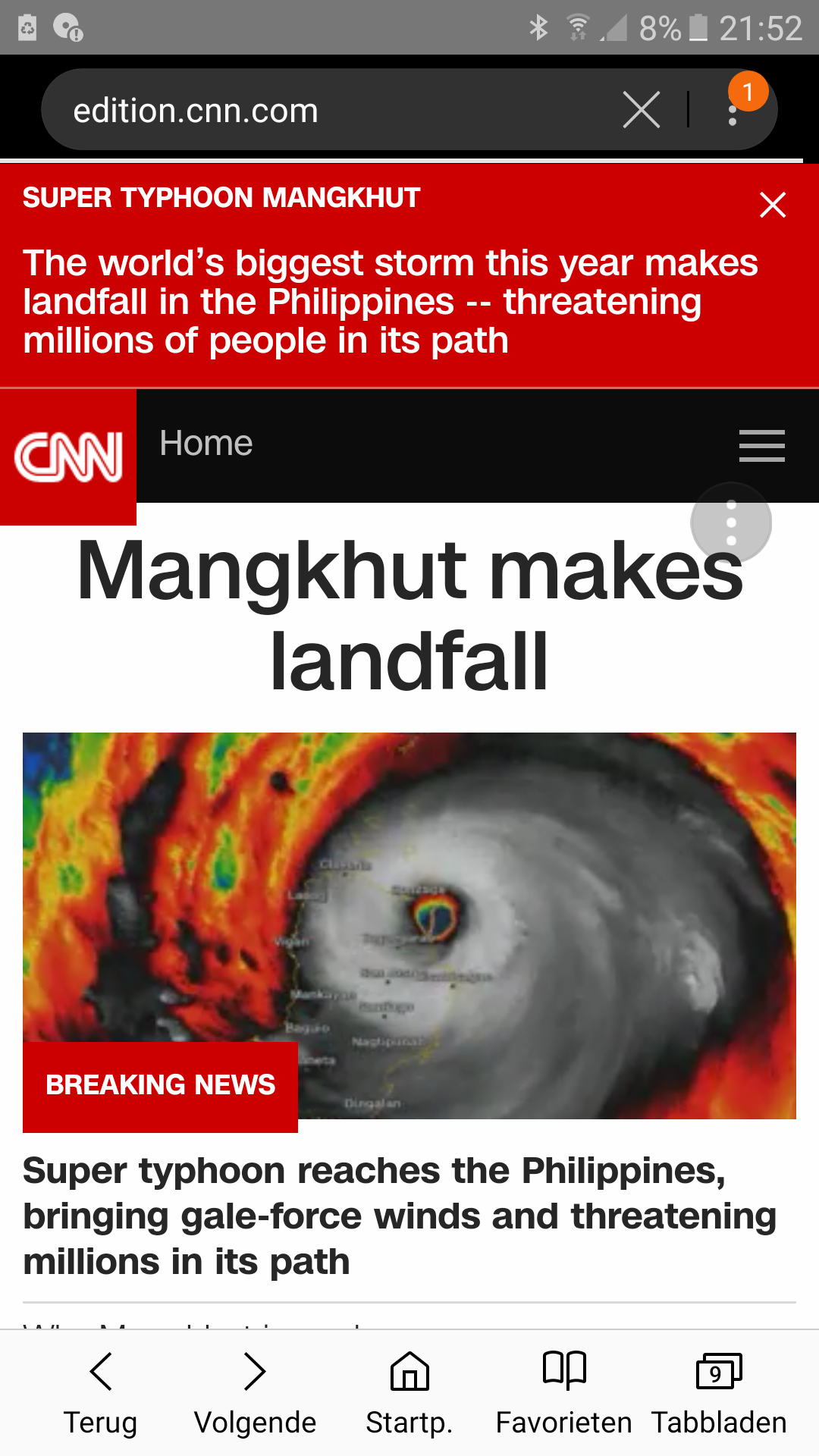
Task: Dismiss the Super Typhoon Mangkhut banner
Action: point(773,205)
